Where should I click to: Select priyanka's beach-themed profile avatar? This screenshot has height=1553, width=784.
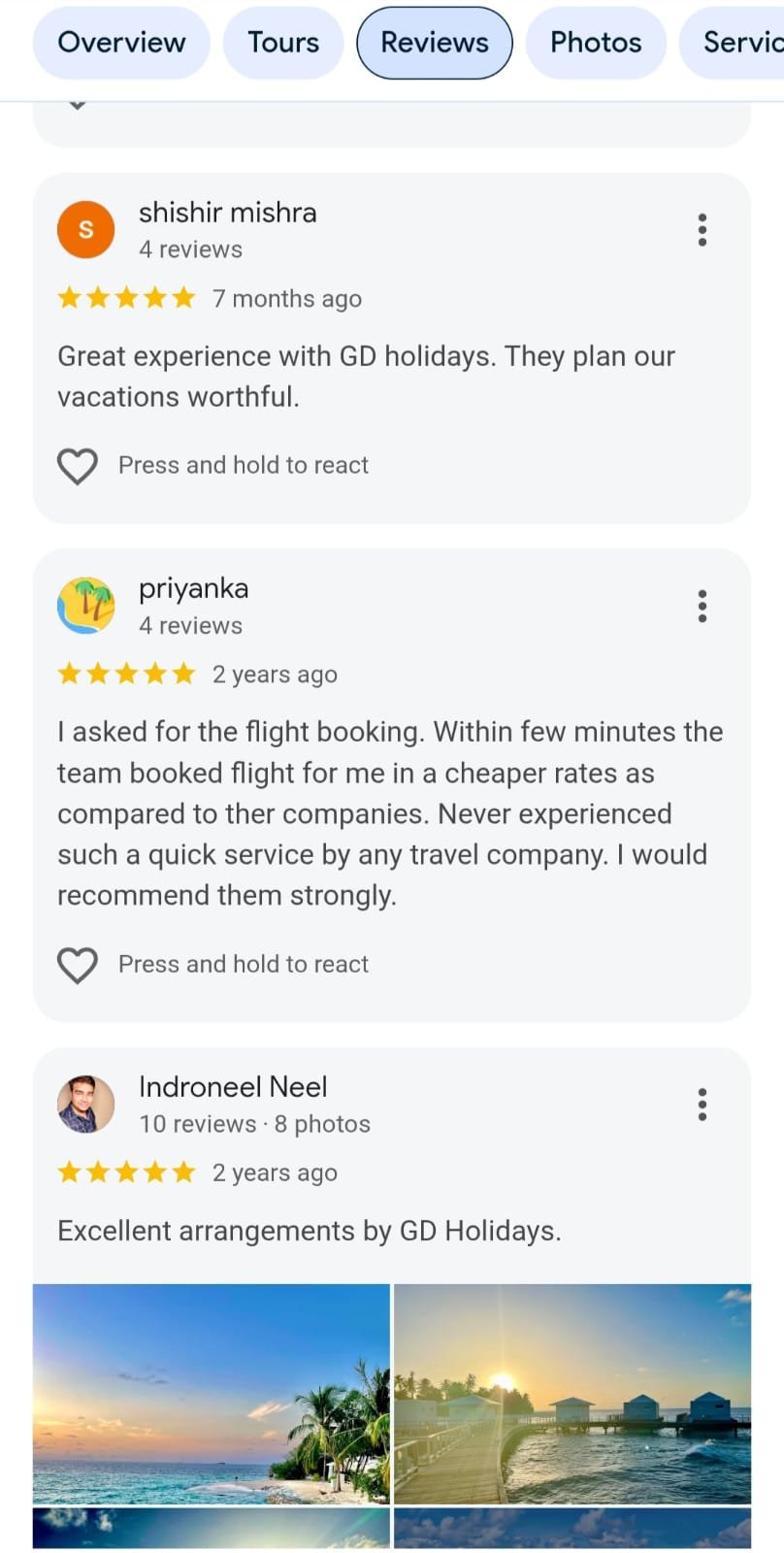(85, 605)
